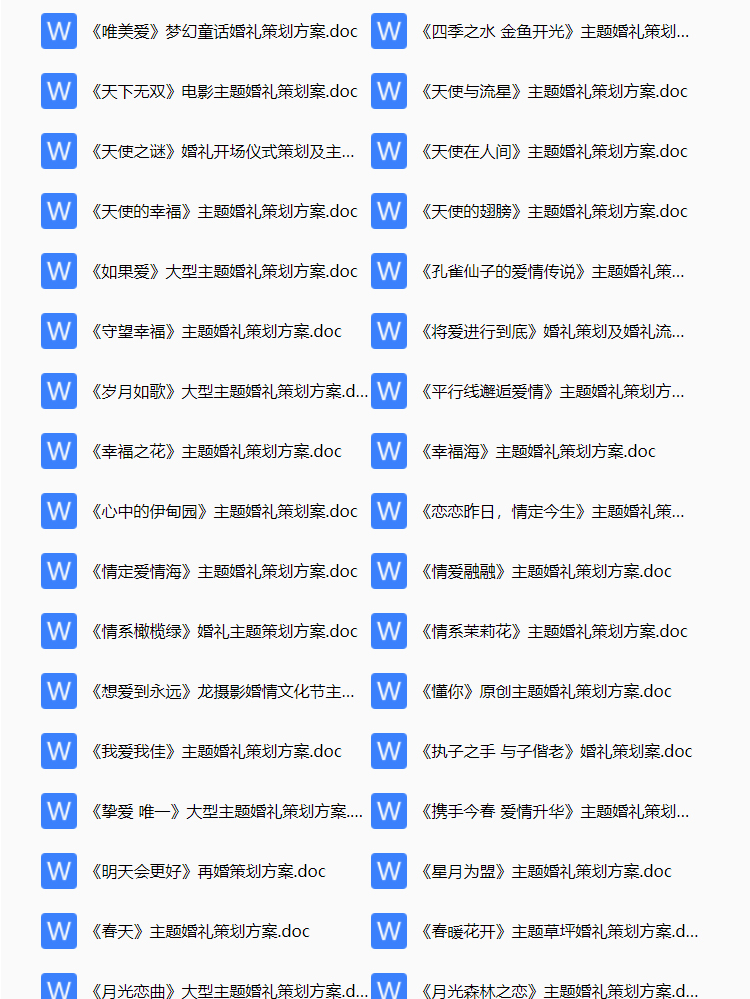The width and height of the screenshot is (750, 999).
Task: Open 《情系茉莉花》主题婚礼策划方案
Action: (555, 631)
